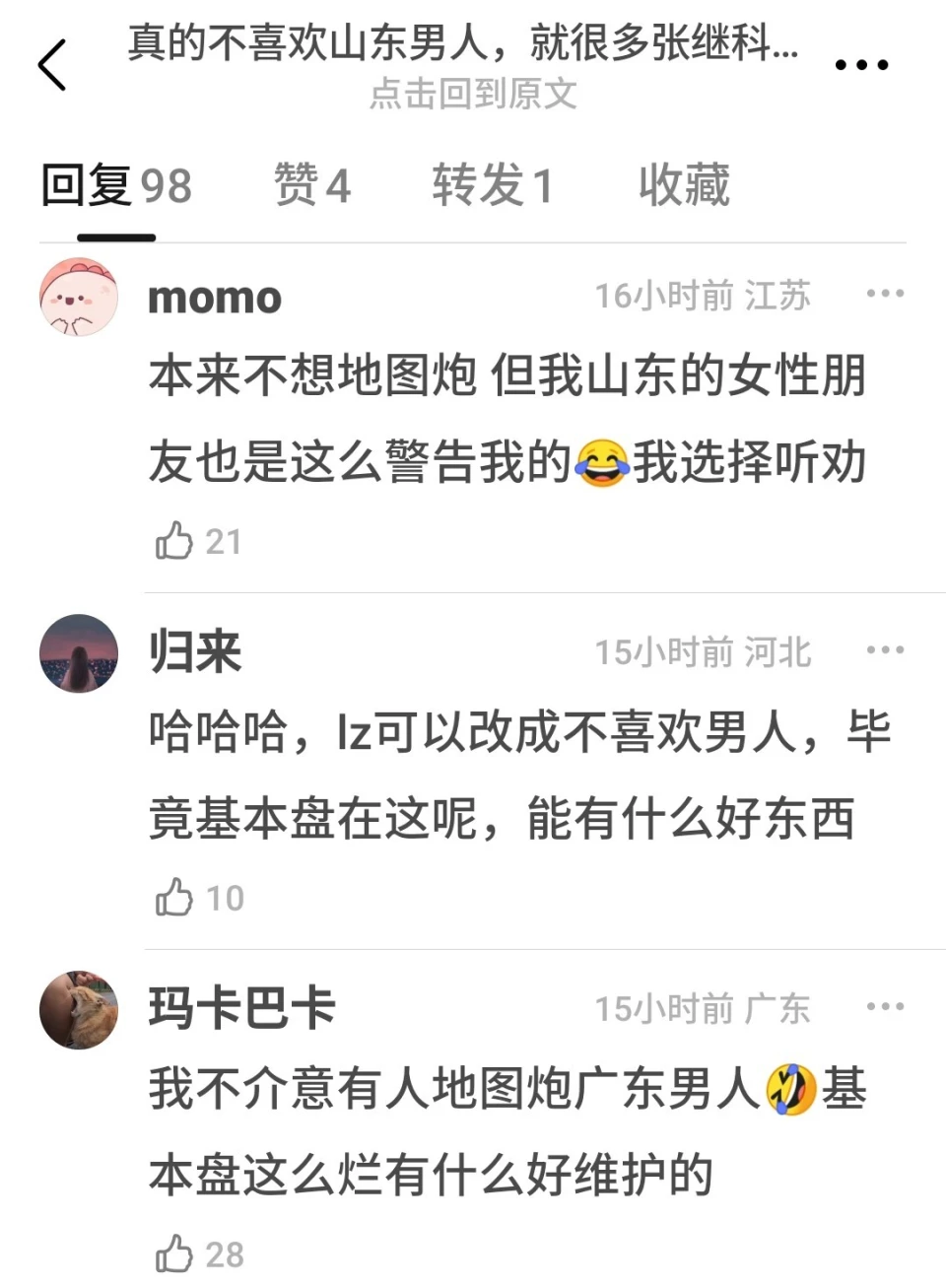
Task: Open the top-right overflow menu
Action: [861, 66]
